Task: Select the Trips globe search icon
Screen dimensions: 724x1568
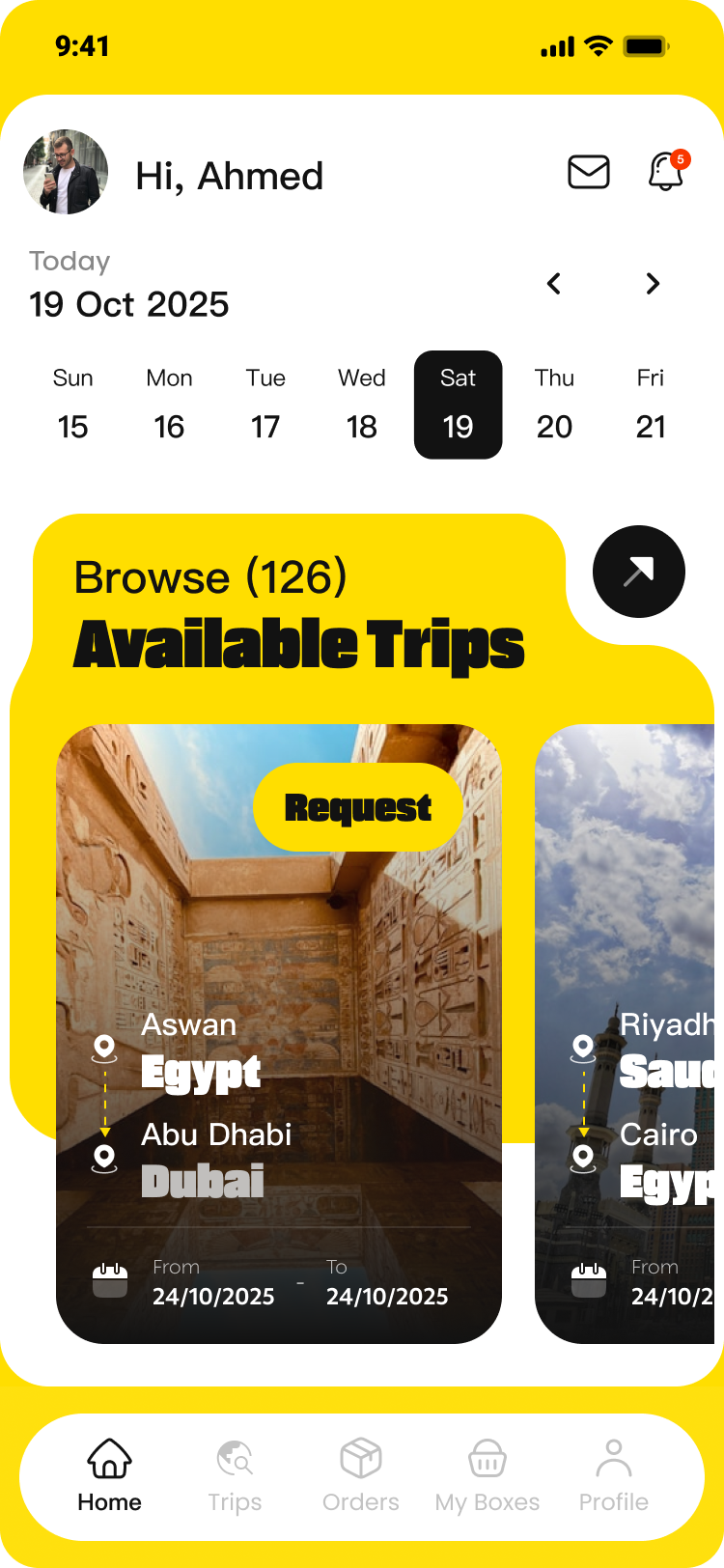Action: [x=235, y=1458]
